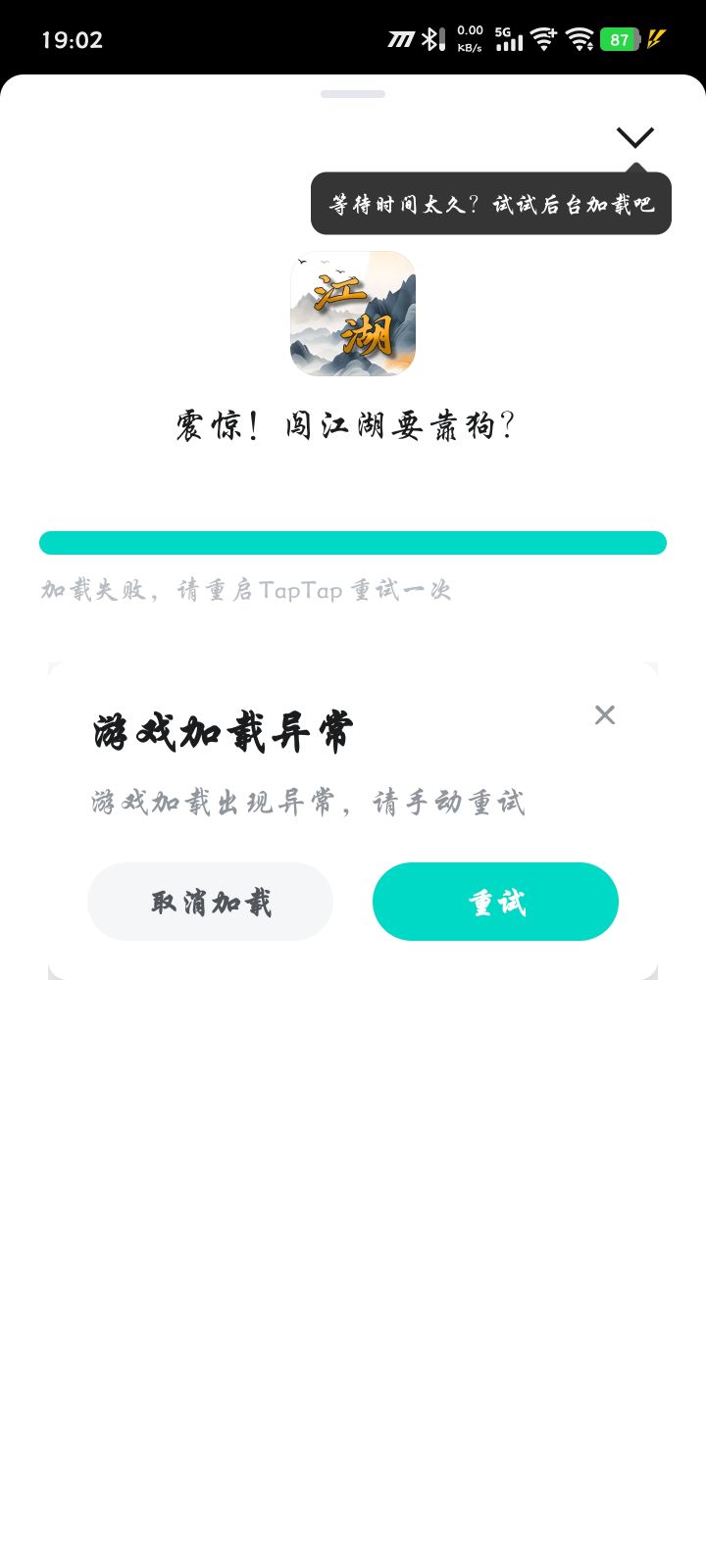Tap the 5G signal strength icon
The image size is (706, 1568).
509,39
